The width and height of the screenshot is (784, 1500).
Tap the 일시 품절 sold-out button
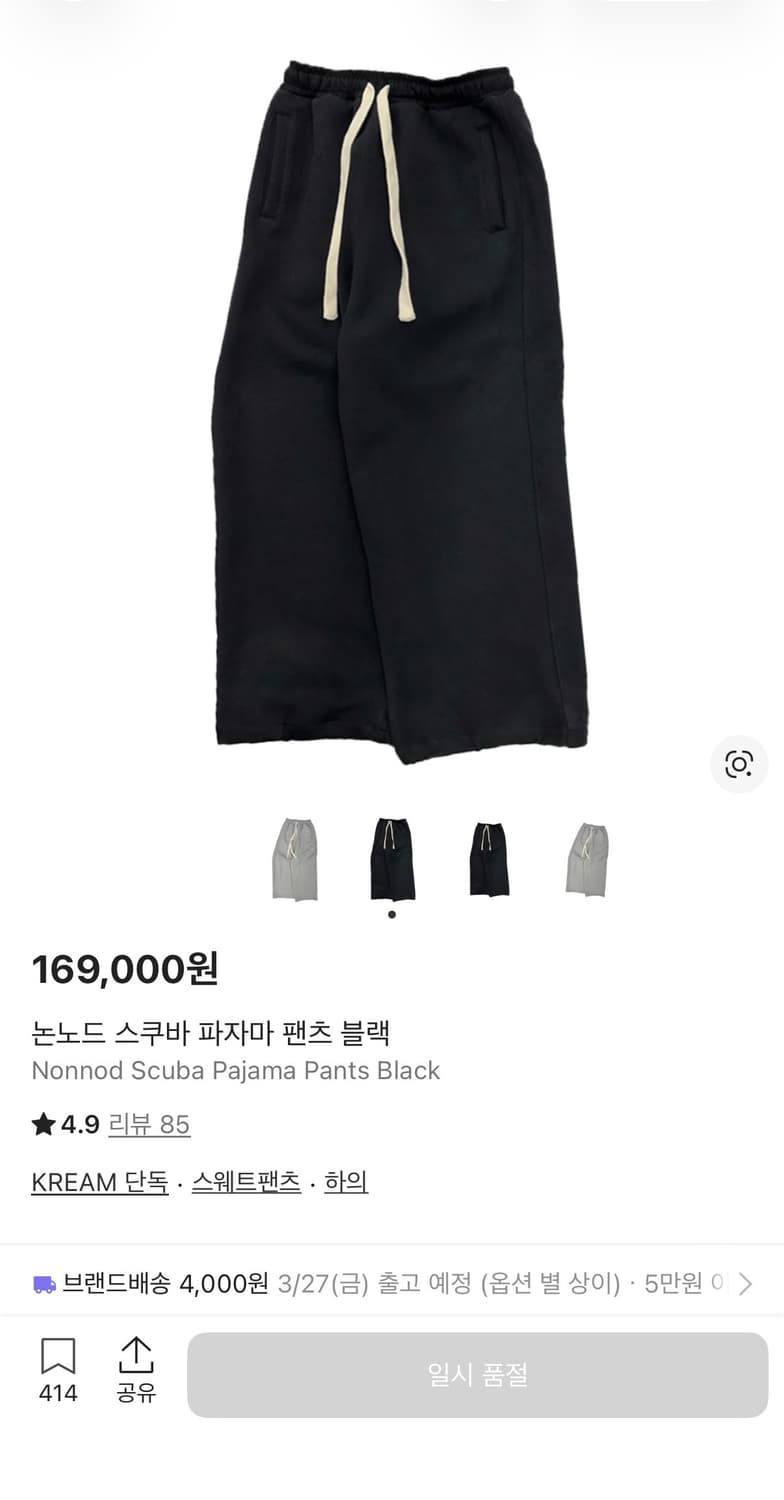pos(477,1374)
